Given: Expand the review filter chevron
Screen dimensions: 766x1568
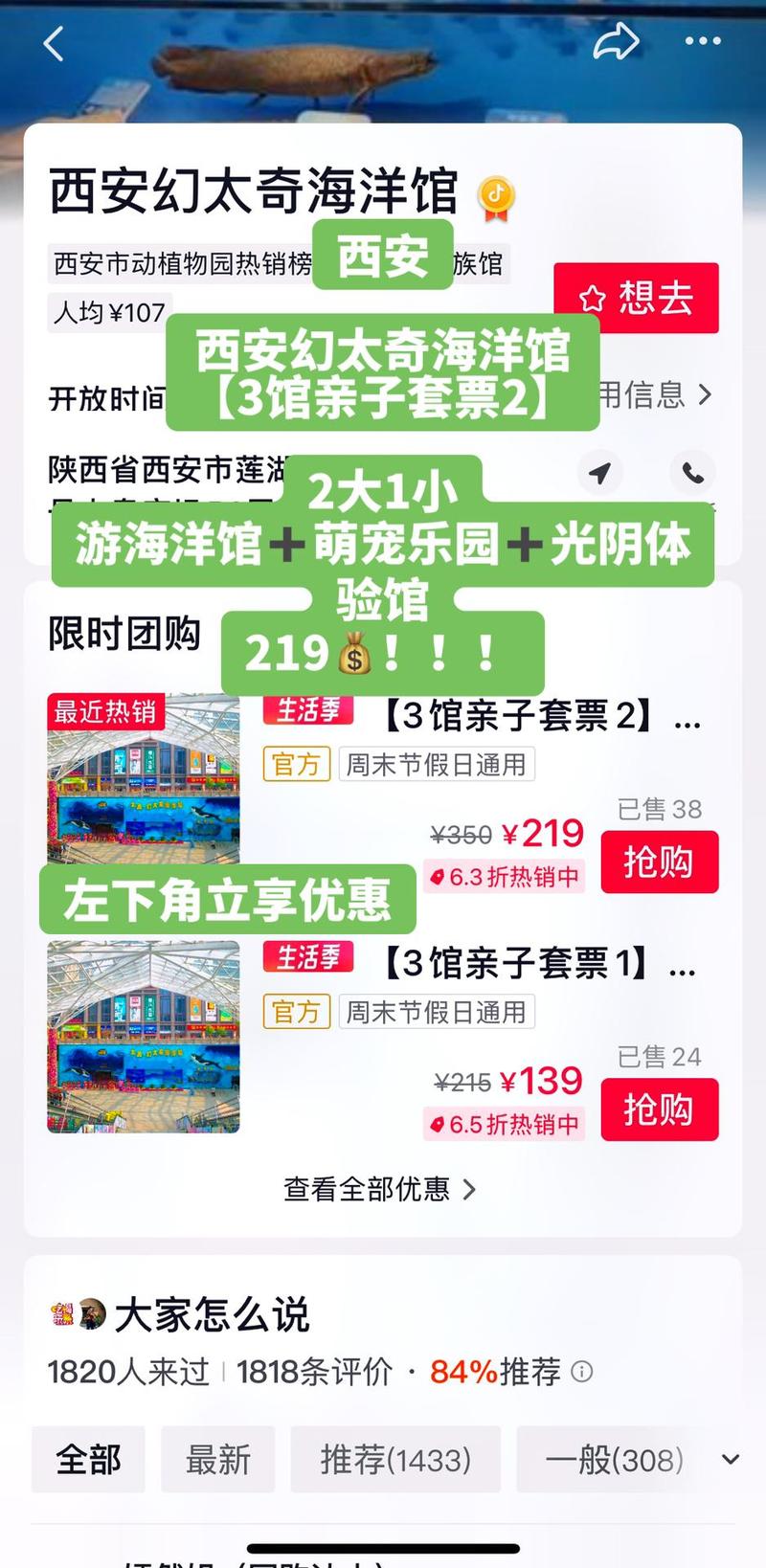Looking at the screenshot, I should tap(731, 1459).
